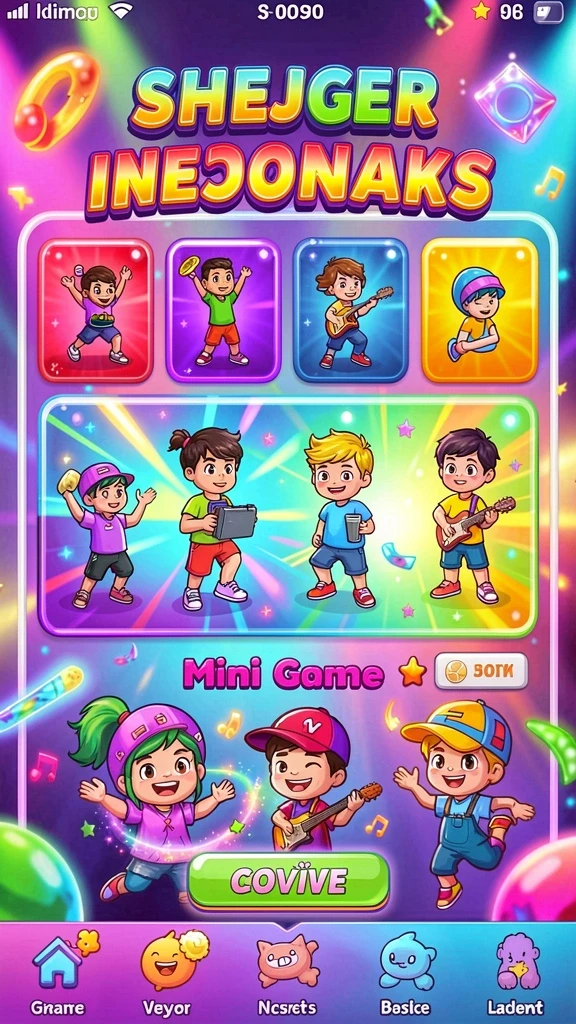The height and width of the screenshot is (1024, 576).
Task: Pick the blue card with guitar player
Action: [x=351, y=310]
